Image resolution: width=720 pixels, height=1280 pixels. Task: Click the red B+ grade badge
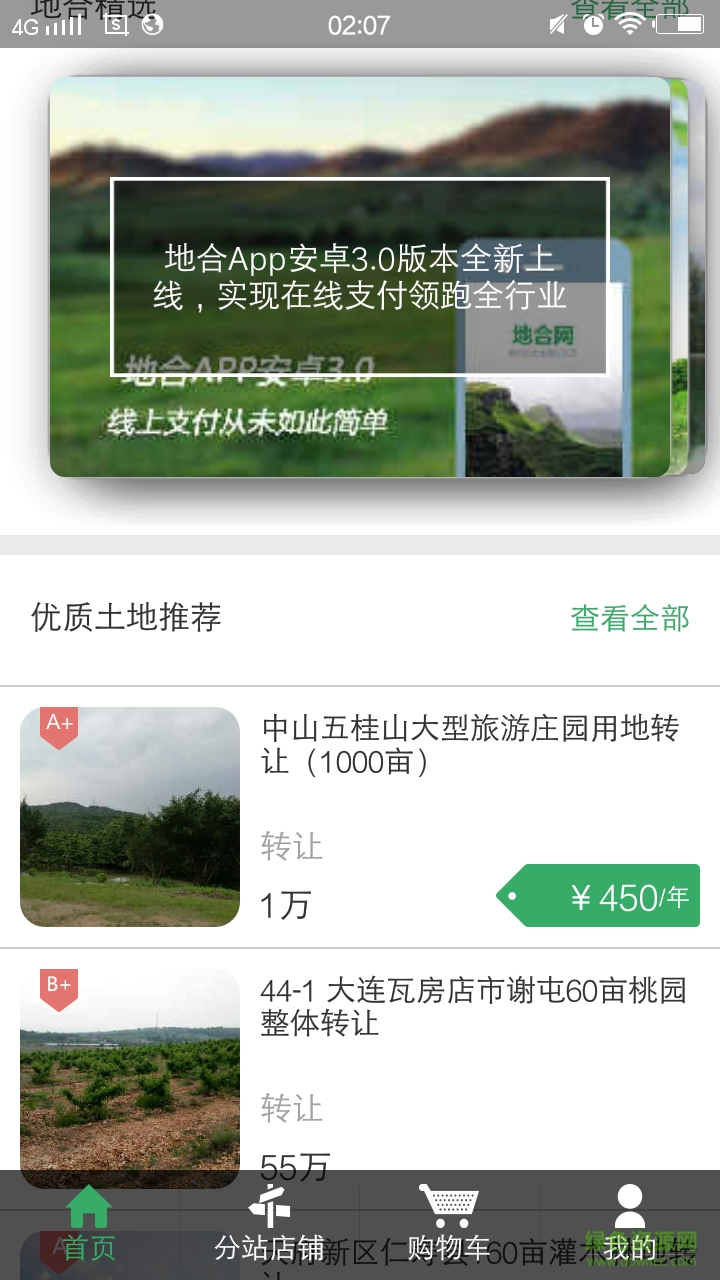tap(57, 984)
